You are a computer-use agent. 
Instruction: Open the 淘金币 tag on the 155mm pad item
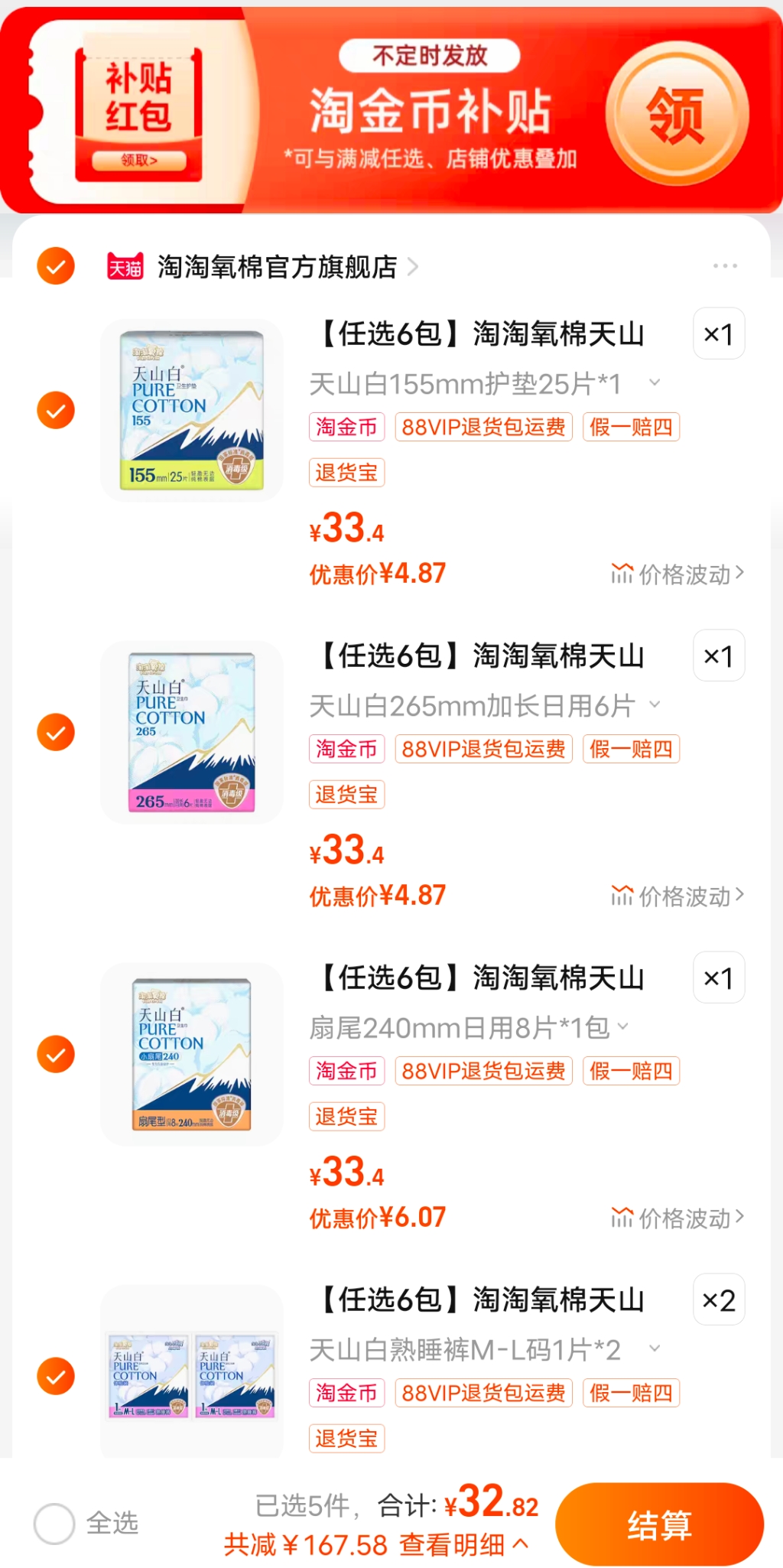coord(346,427)
